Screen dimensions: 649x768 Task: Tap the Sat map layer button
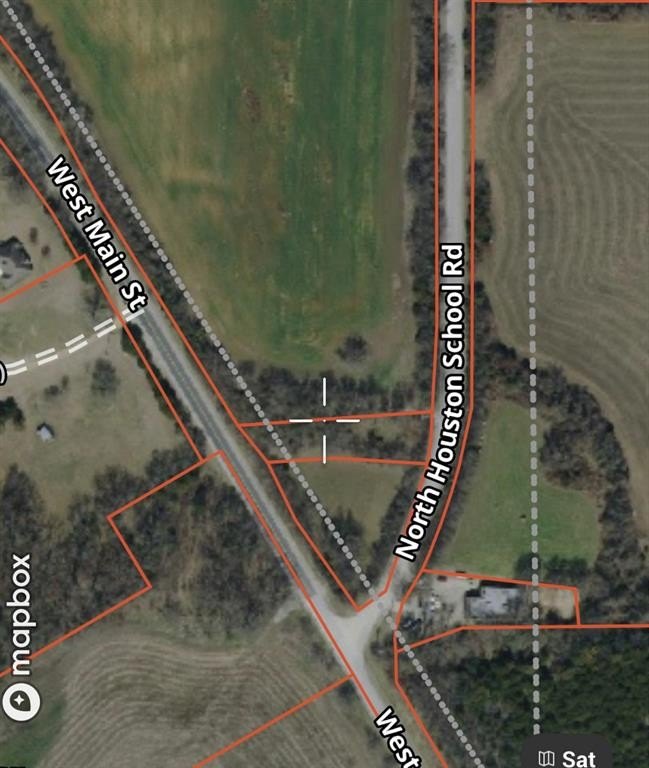coord(568,757)
